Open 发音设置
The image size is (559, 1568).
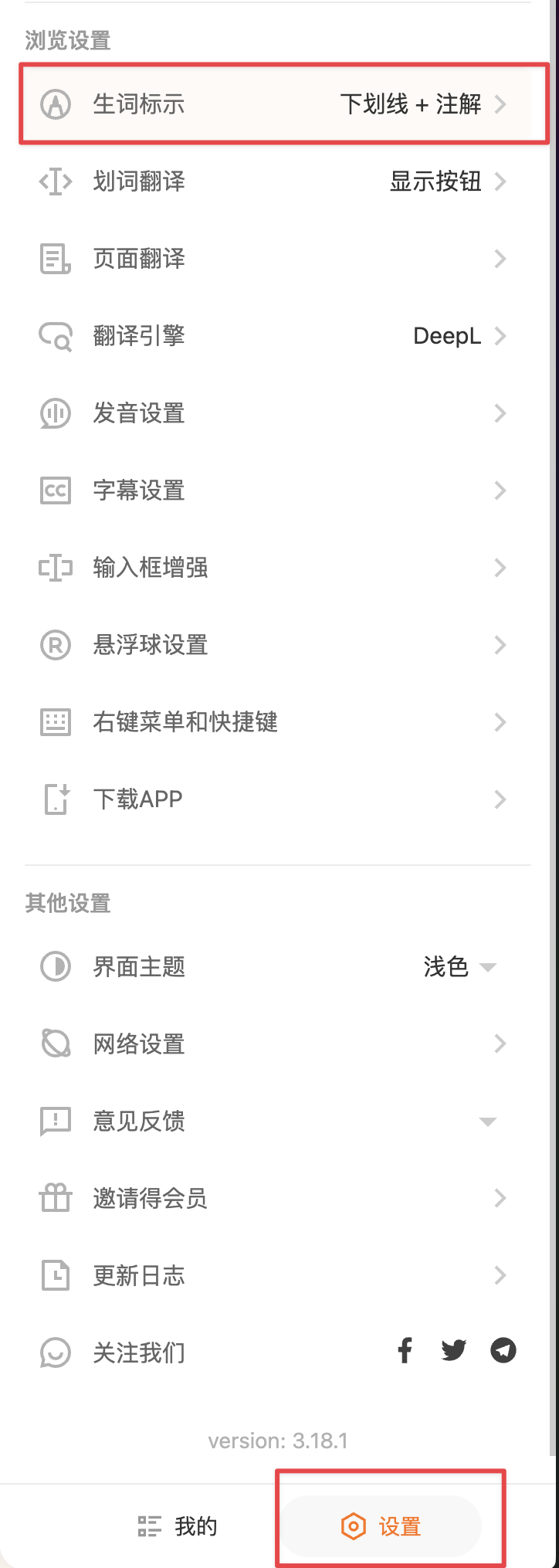[x=278, y=413]
